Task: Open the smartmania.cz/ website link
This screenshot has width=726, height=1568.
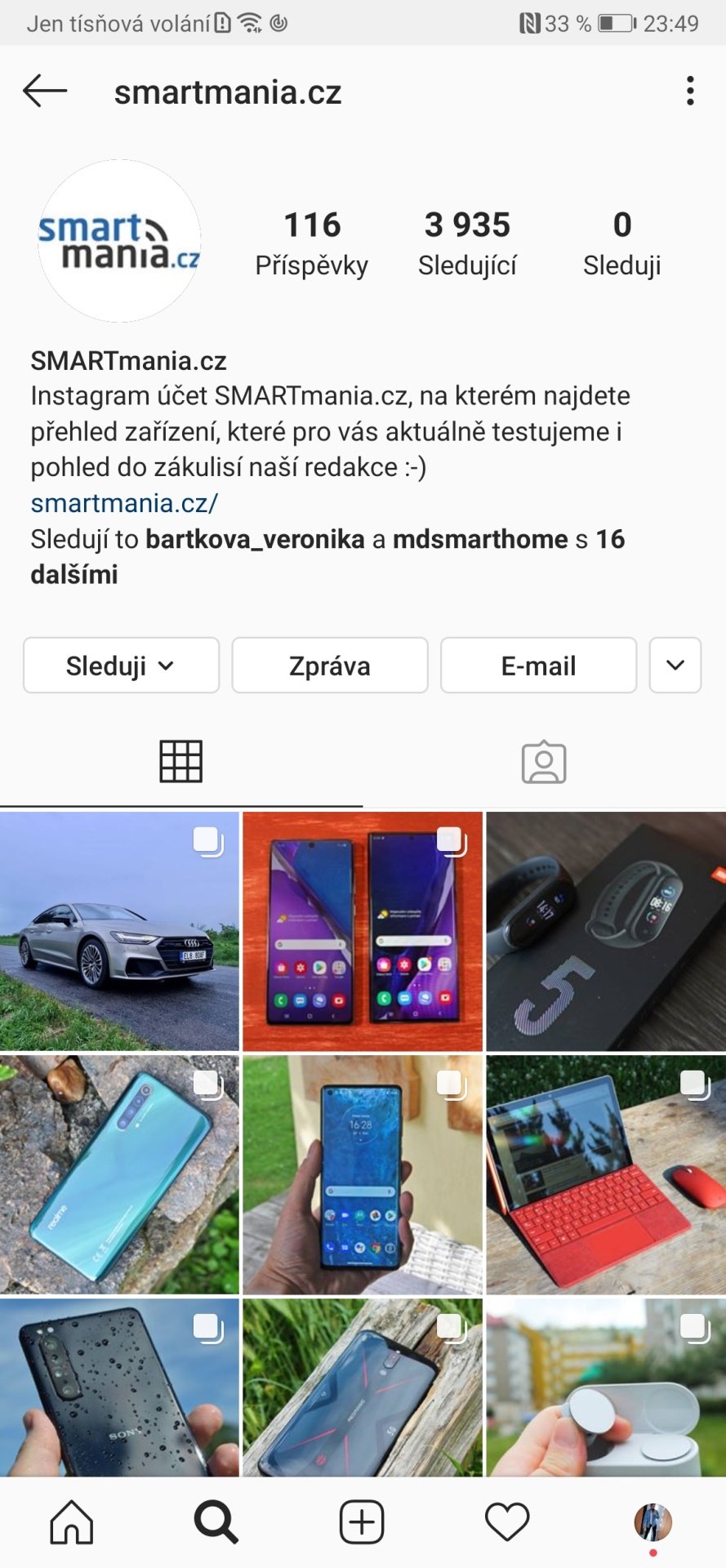Action: [x=124, y=503]
